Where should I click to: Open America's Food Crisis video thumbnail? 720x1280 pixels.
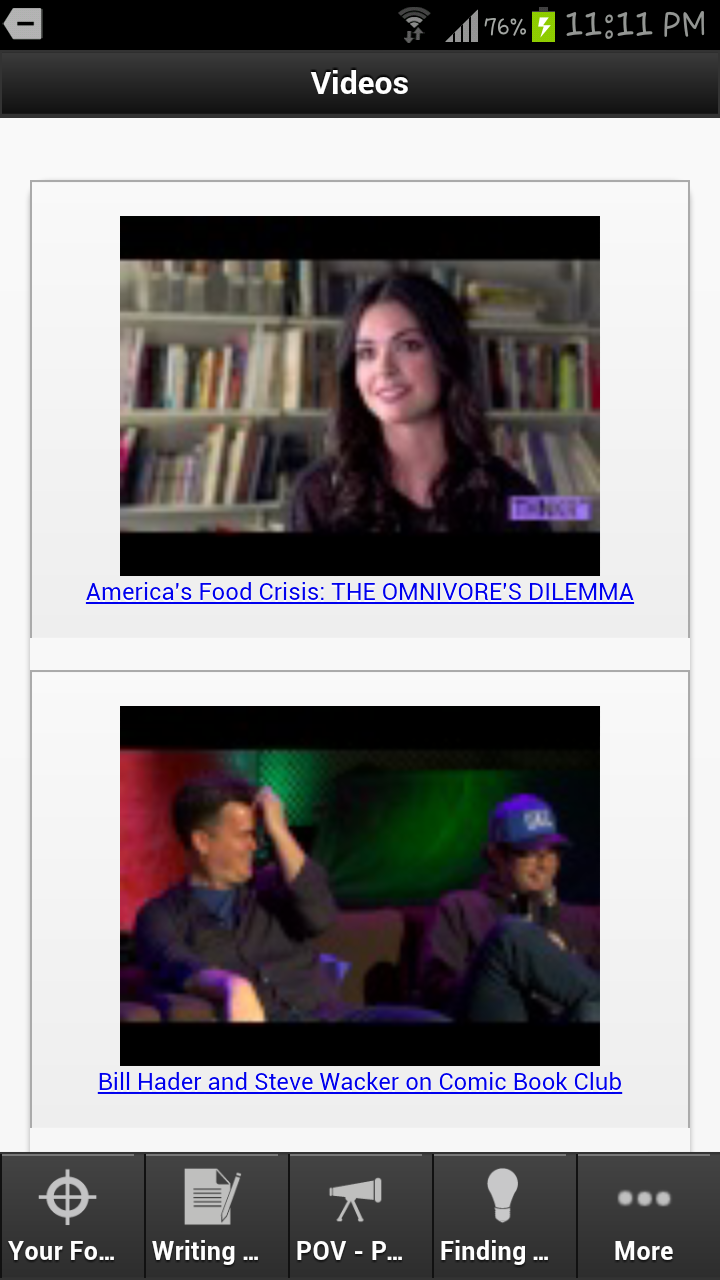coord(360,395)
